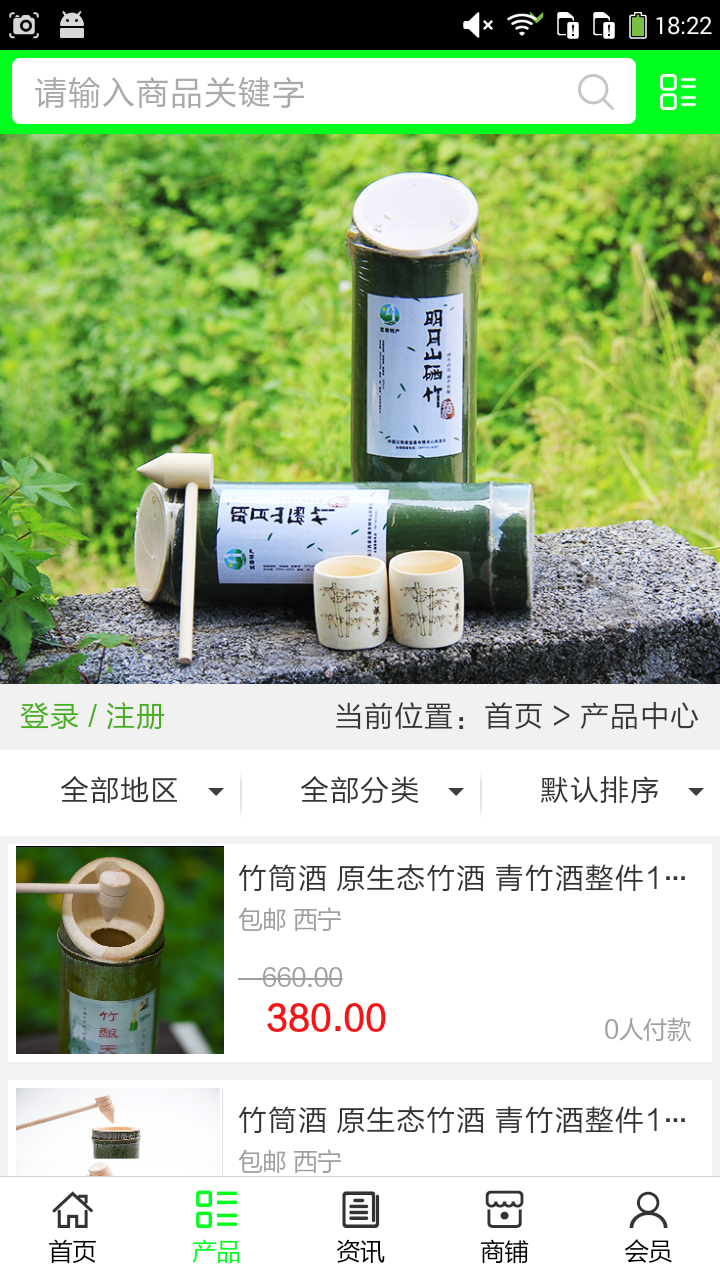
Task: Tap 注册 to register an account
Action: [x=135, y=716]
